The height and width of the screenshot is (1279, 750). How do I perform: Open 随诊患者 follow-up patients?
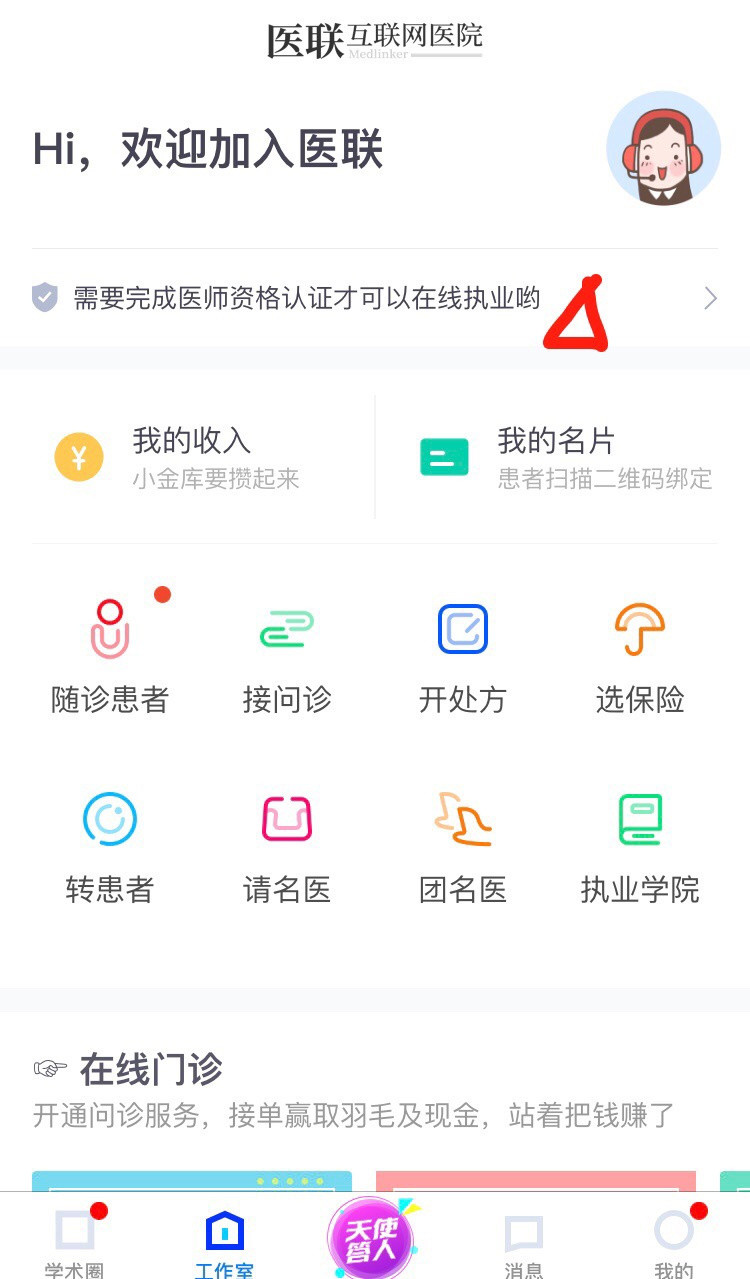pyautogui.click(x=110, y=656)
